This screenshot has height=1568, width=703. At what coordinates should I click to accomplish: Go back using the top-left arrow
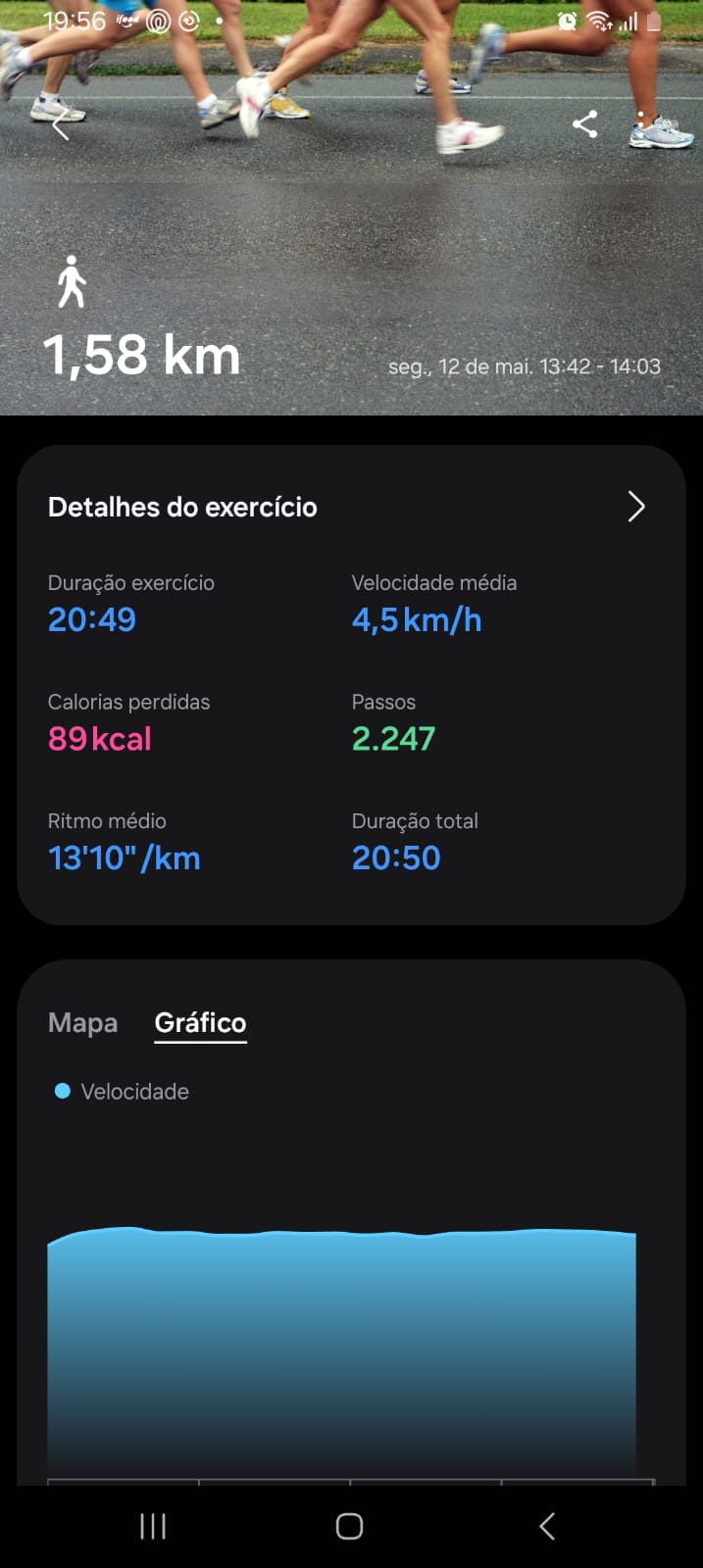[61, 124]
